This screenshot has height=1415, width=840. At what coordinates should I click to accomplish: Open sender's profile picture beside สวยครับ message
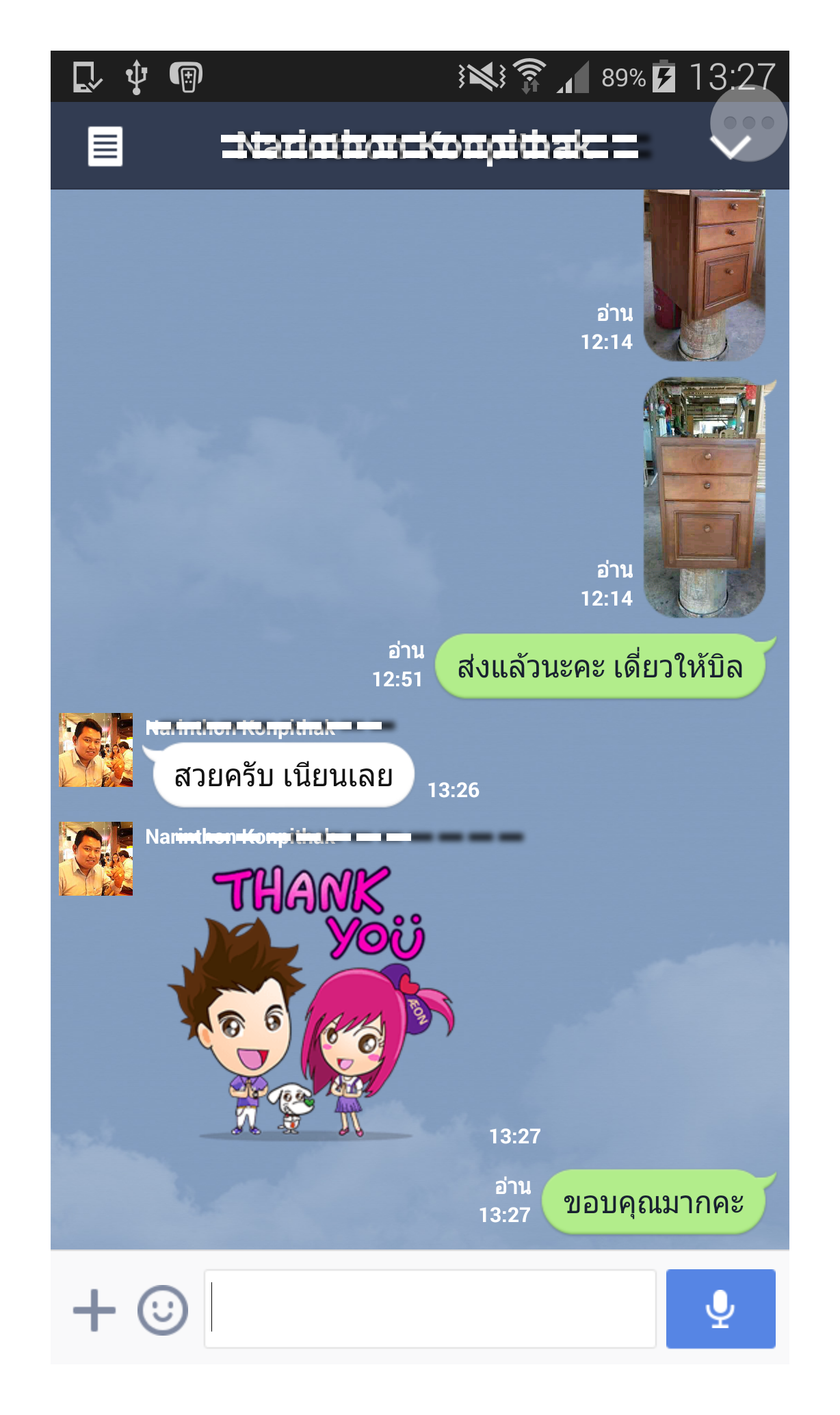pyautogui.click(x=96, y=750)
